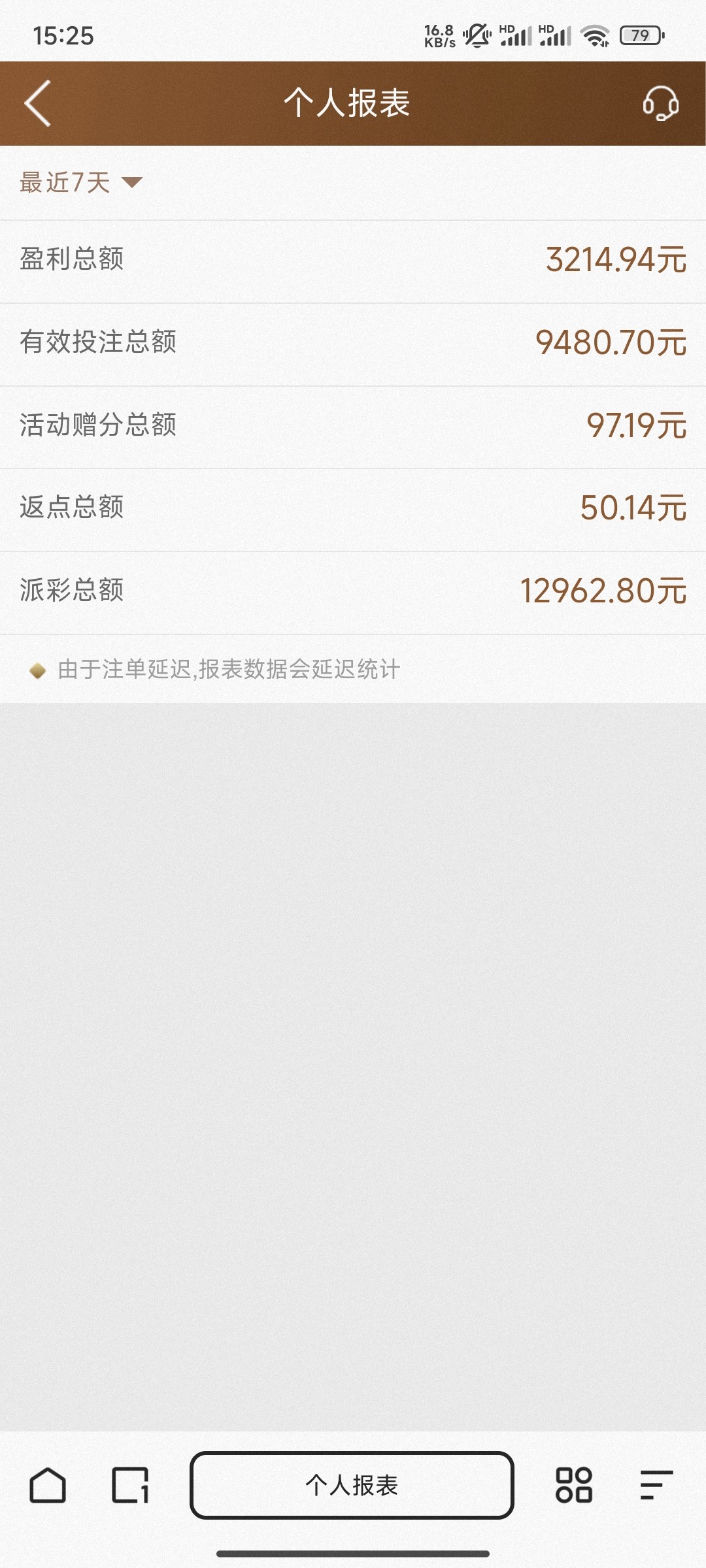
Task: Contact customer service via headset icon
Action: pos(660,103)
